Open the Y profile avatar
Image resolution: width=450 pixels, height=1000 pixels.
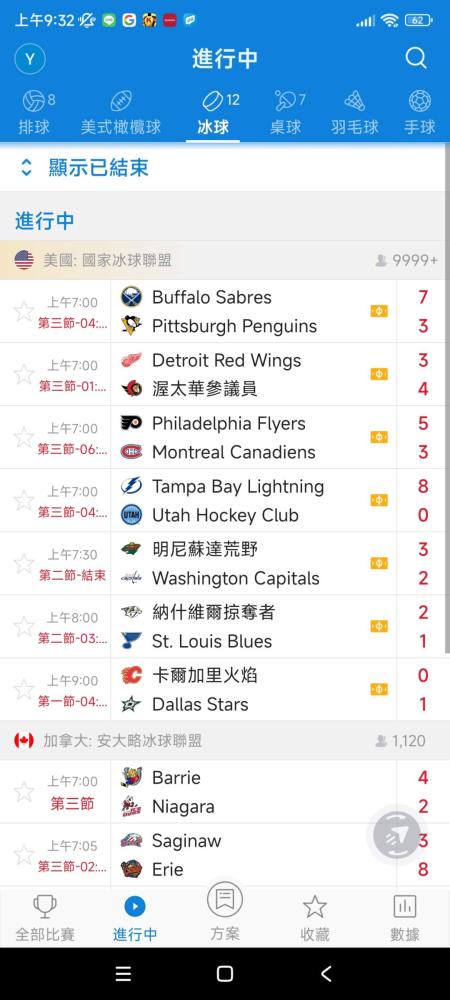coord(30,59)
